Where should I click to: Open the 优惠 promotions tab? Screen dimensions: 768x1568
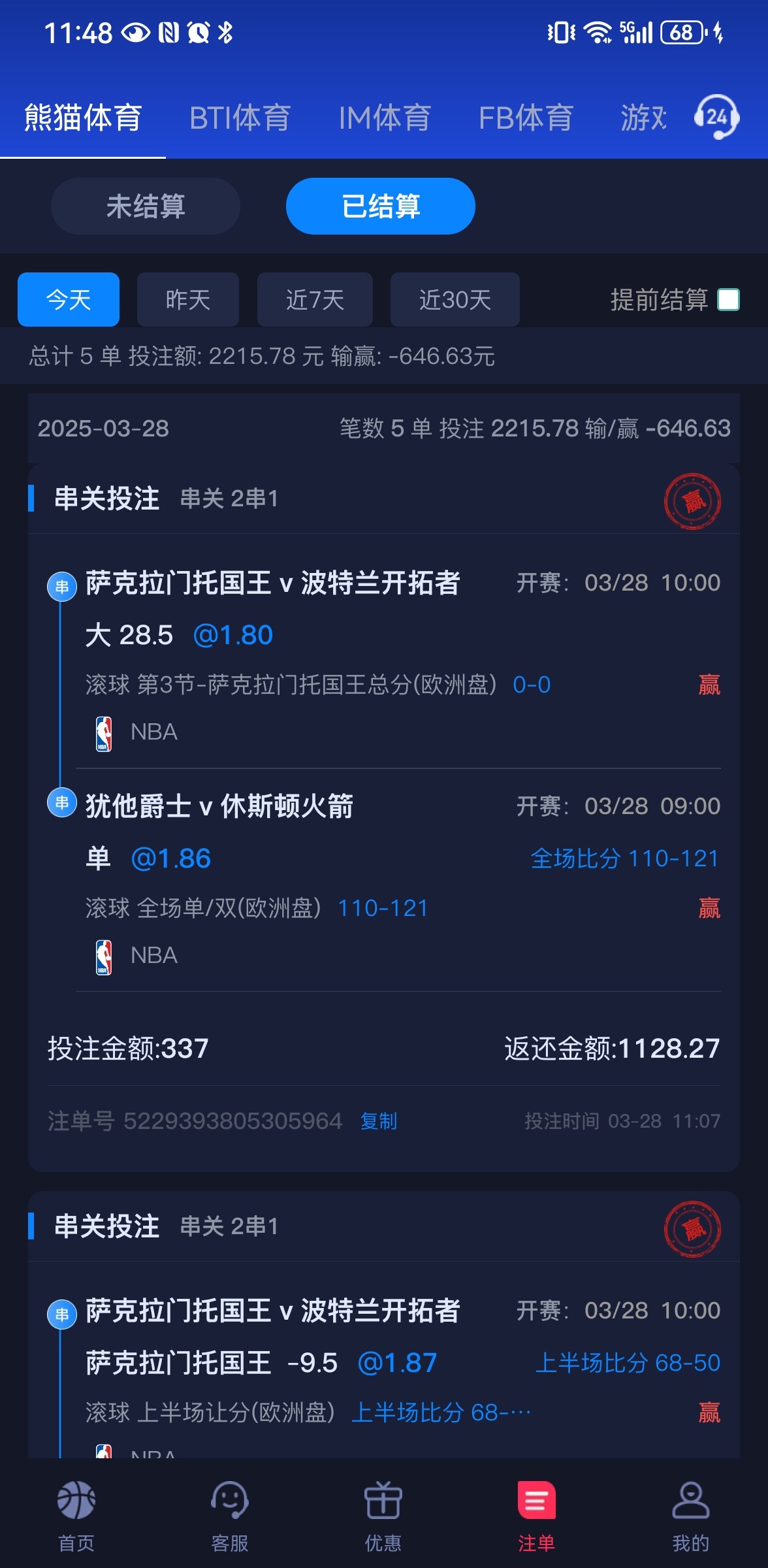pyautogui.click(x=383, y=1516)
